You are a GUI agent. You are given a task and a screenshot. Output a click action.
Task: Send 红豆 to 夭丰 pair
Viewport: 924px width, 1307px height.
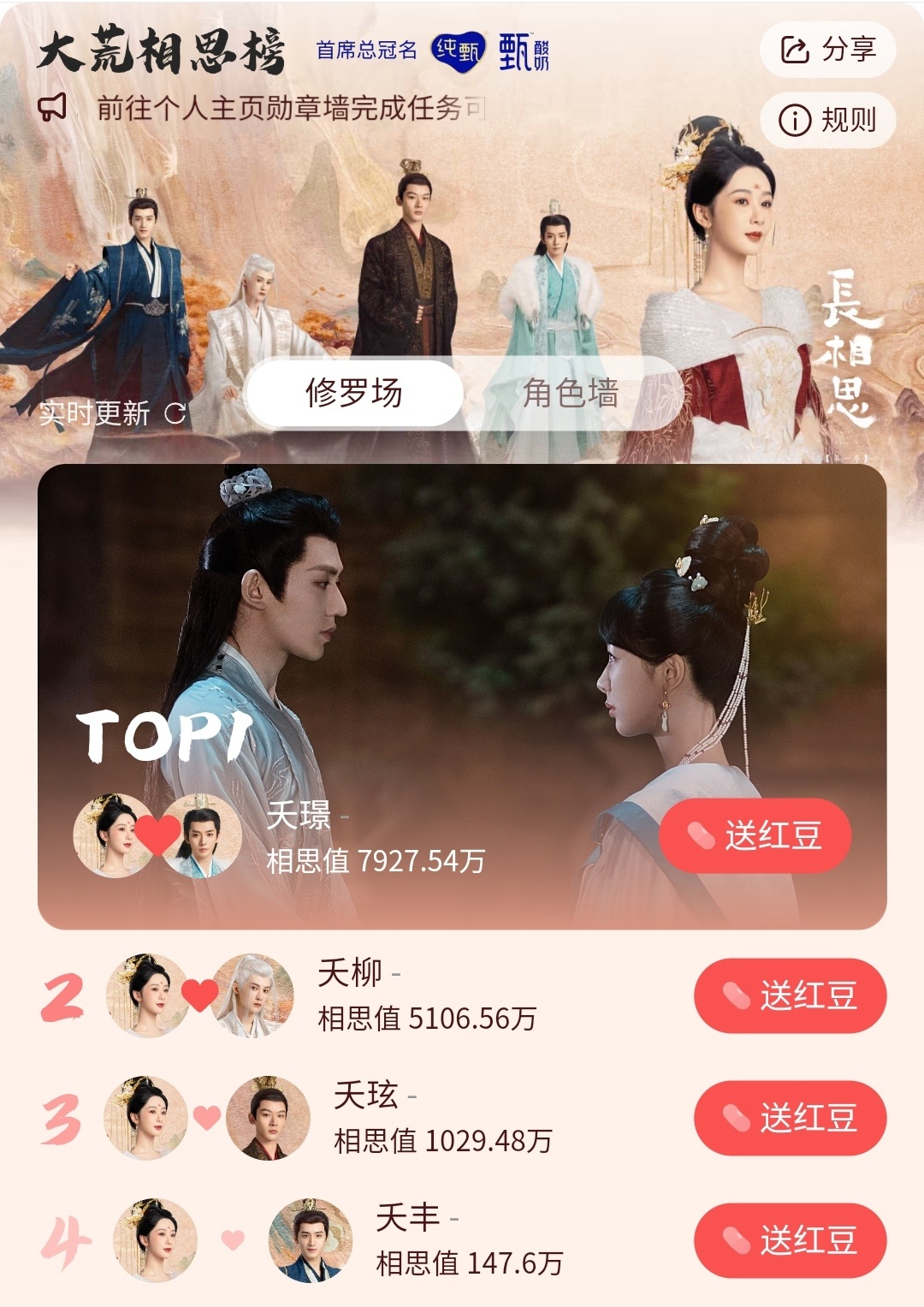(x=789, y=1240)
